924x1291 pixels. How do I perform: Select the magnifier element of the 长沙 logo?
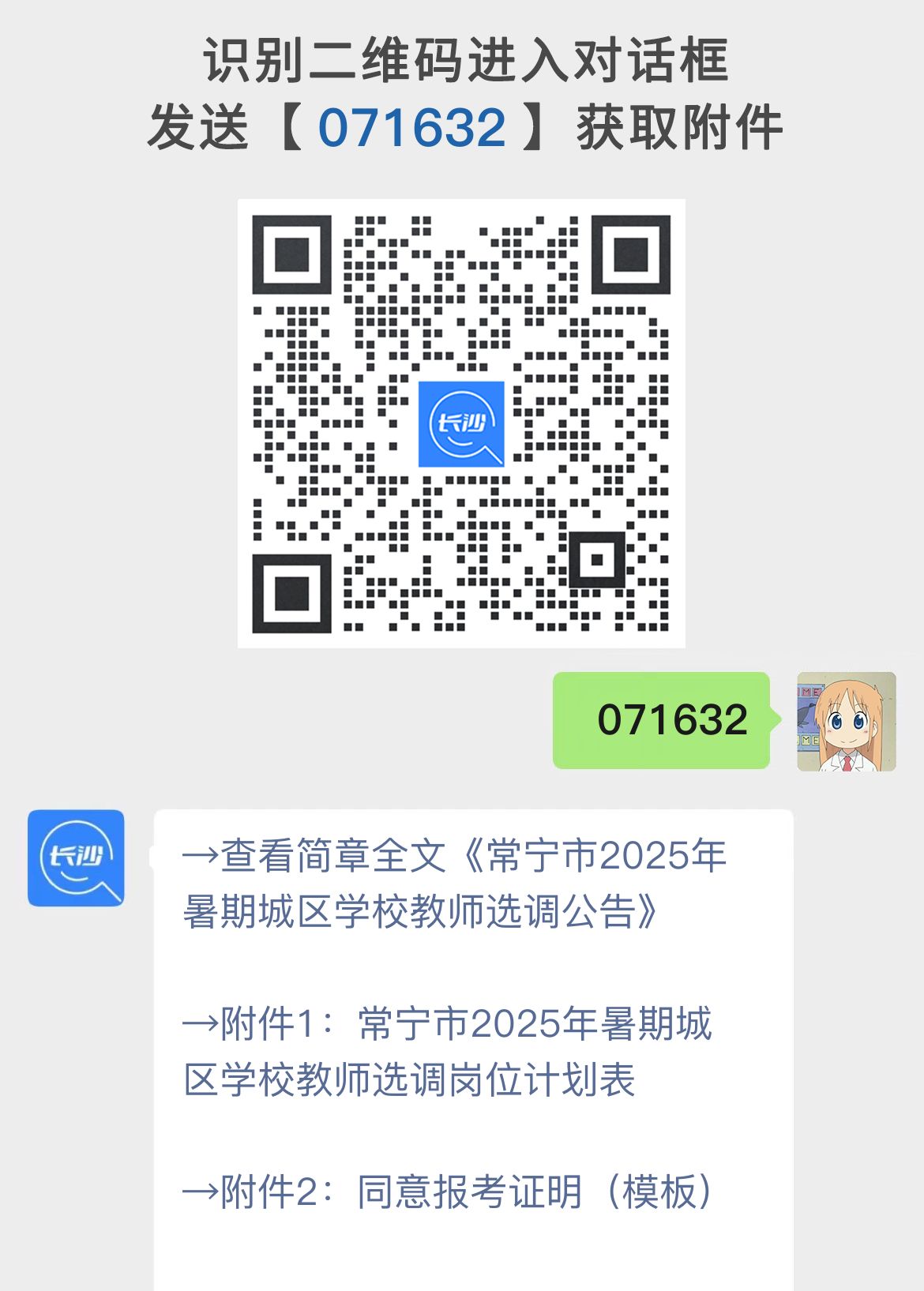tap(482, 450)
